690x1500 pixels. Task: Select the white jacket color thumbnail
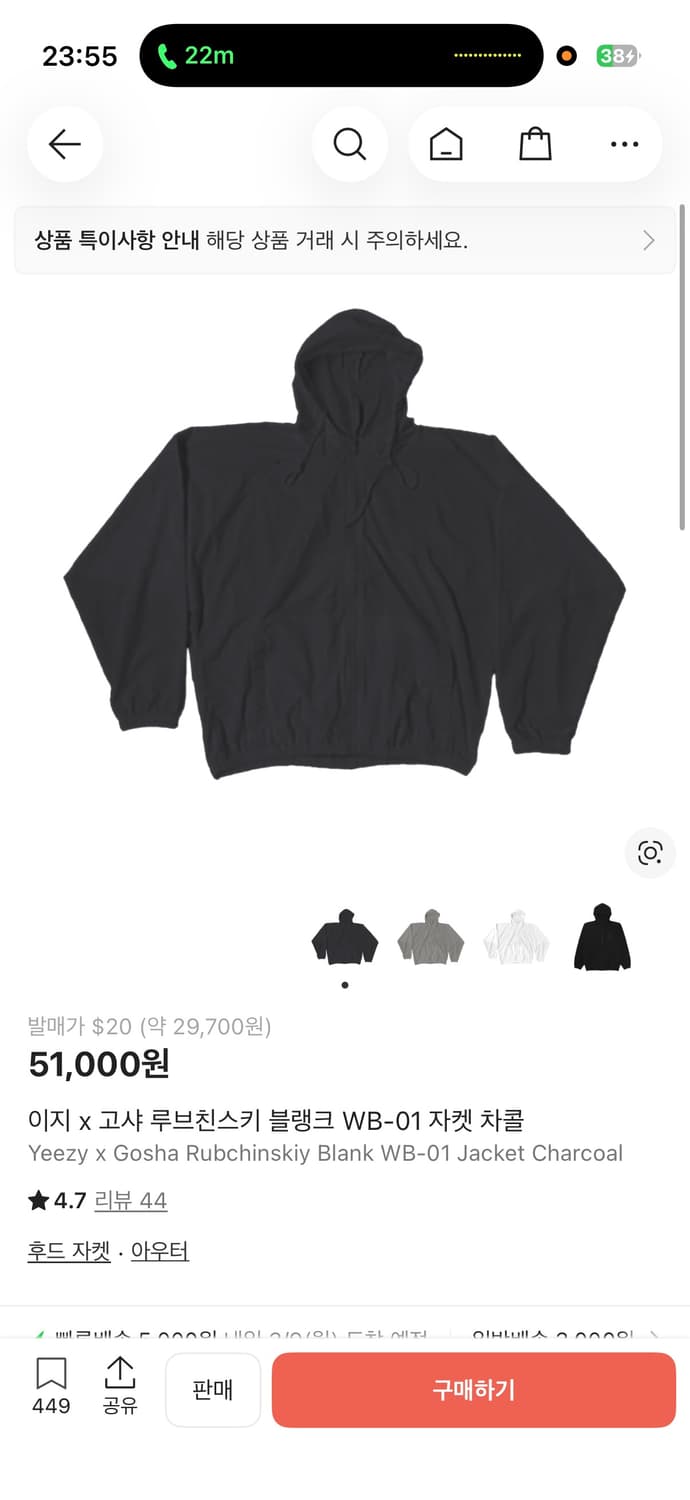coord(516,938)
